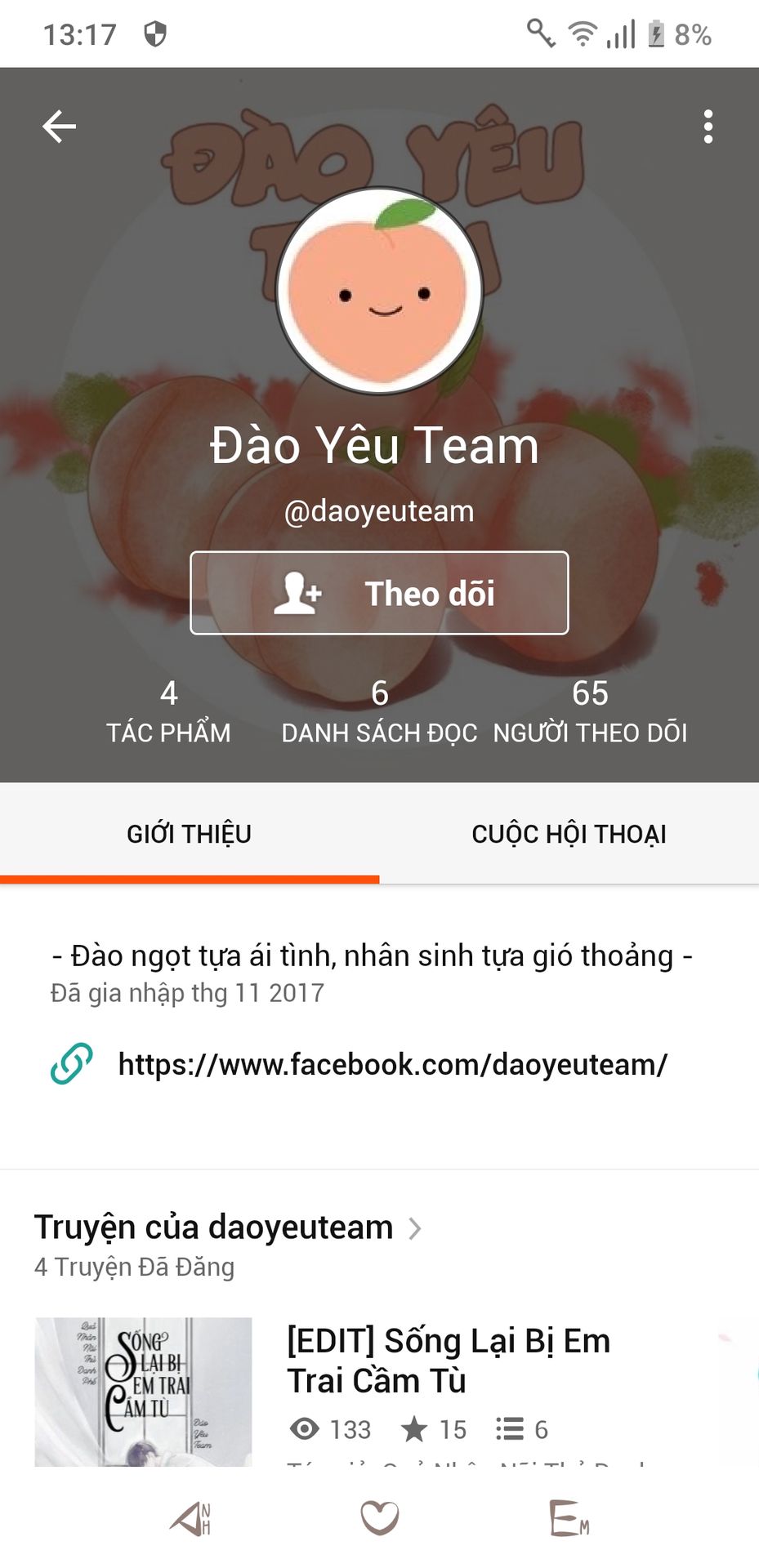Expand Truyện của daoyeuteam story list
The width and height of the screenshot is (759, 1568).
pos(229,1227)
